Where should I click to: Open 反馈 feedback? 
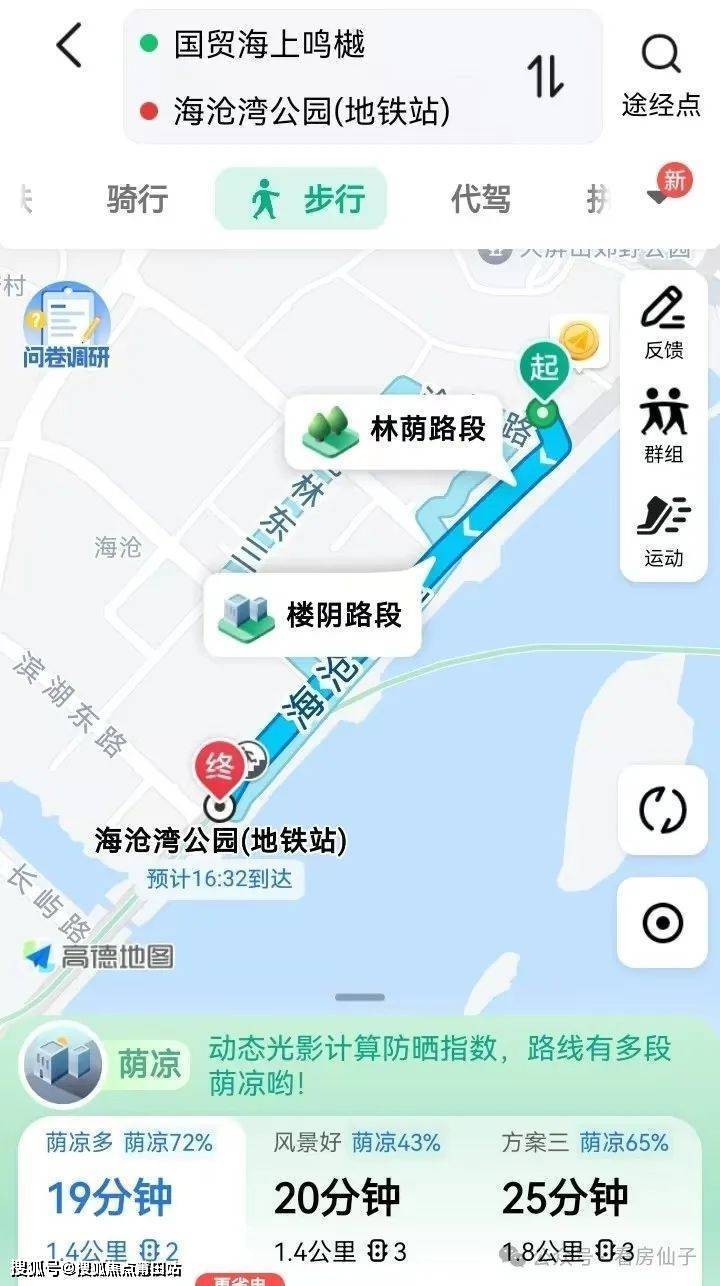663,321
